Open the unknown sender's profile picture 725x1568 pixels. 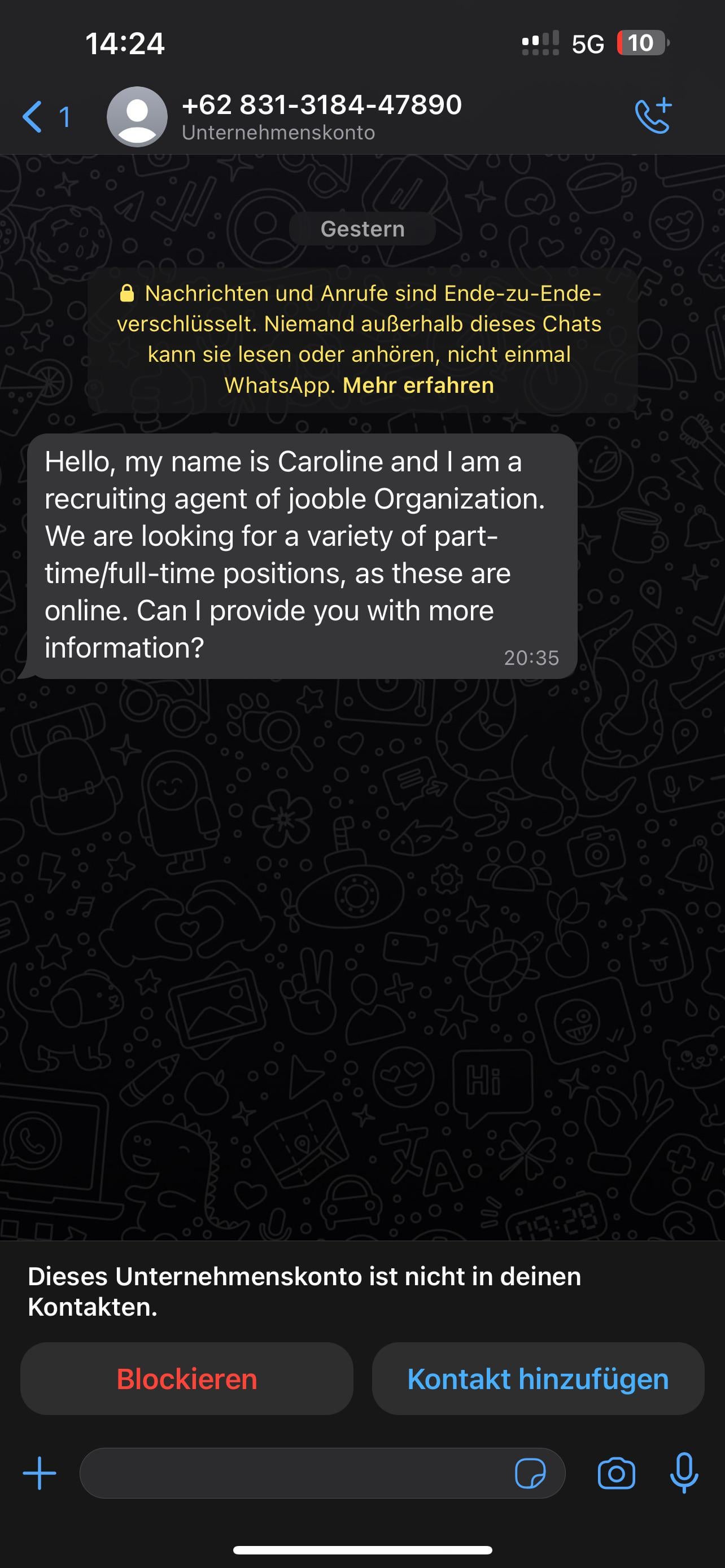click(137, 116)
